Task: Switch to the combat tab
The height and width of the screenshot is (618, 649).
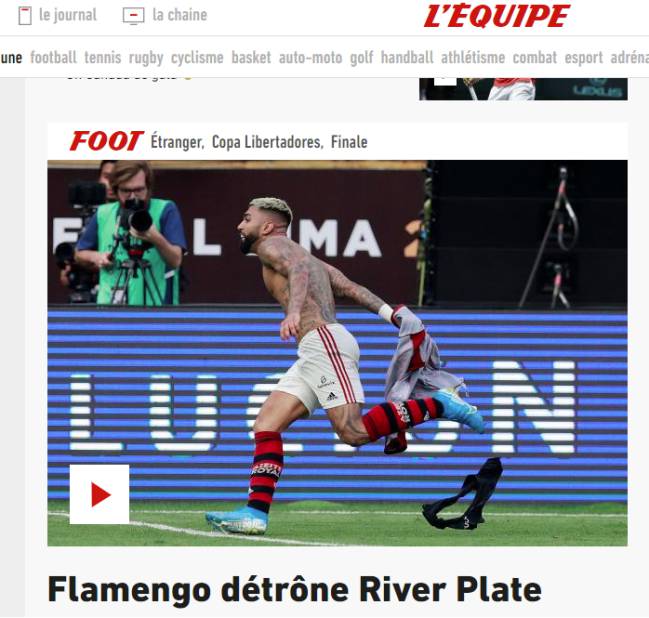Action: (535, 58)
